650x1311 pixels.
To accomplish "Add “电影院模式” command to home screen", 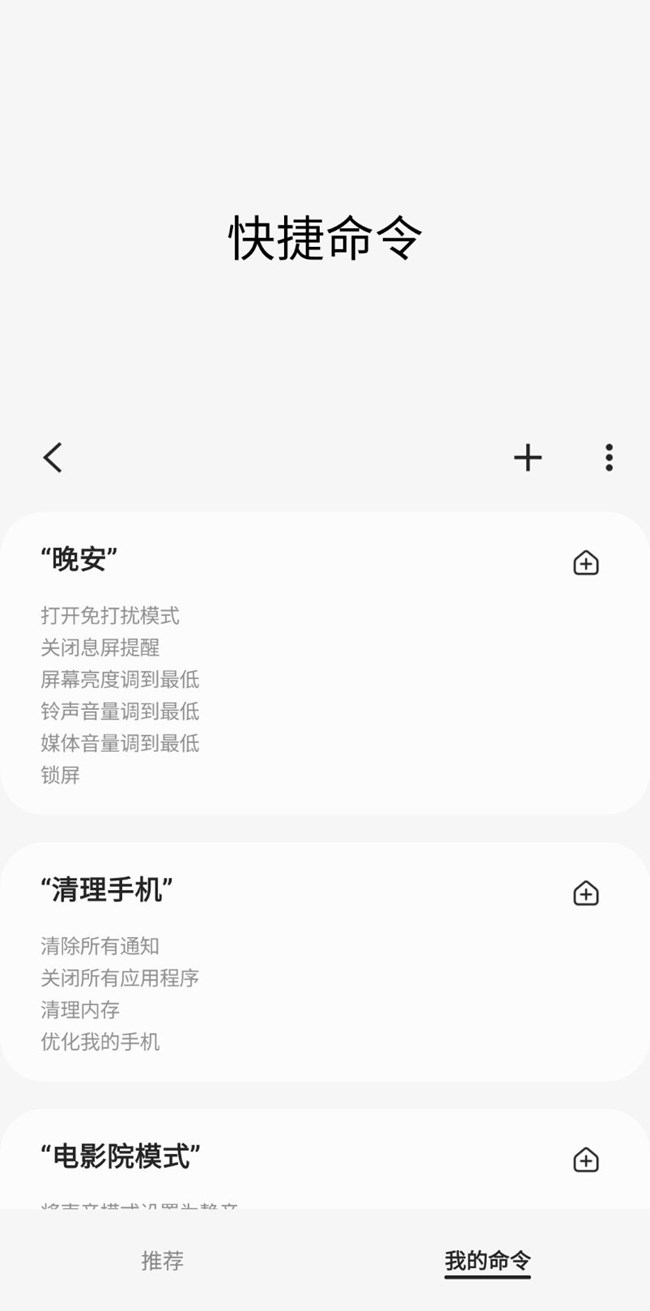I will pyautogui.click(x=586, y=1160).
